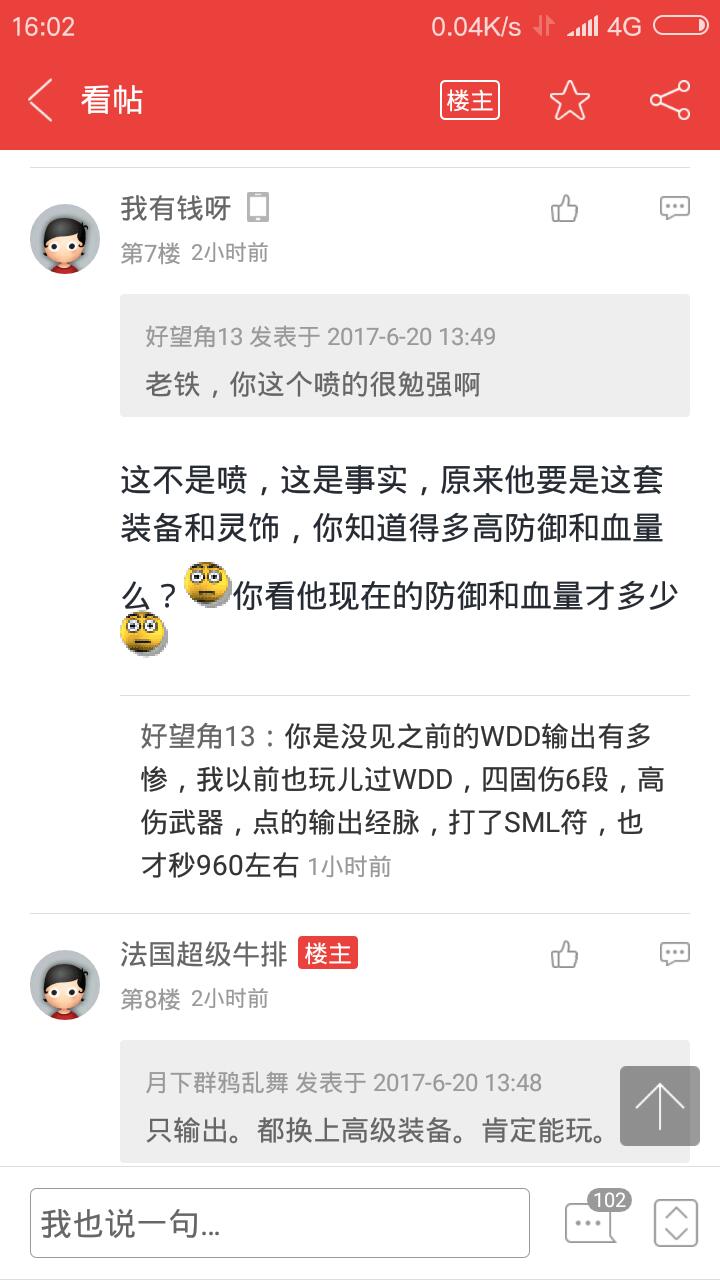Open the page jump control
Image resolution: width=720 pixels, height=1280 pixels.
(x=675, y=1222)
